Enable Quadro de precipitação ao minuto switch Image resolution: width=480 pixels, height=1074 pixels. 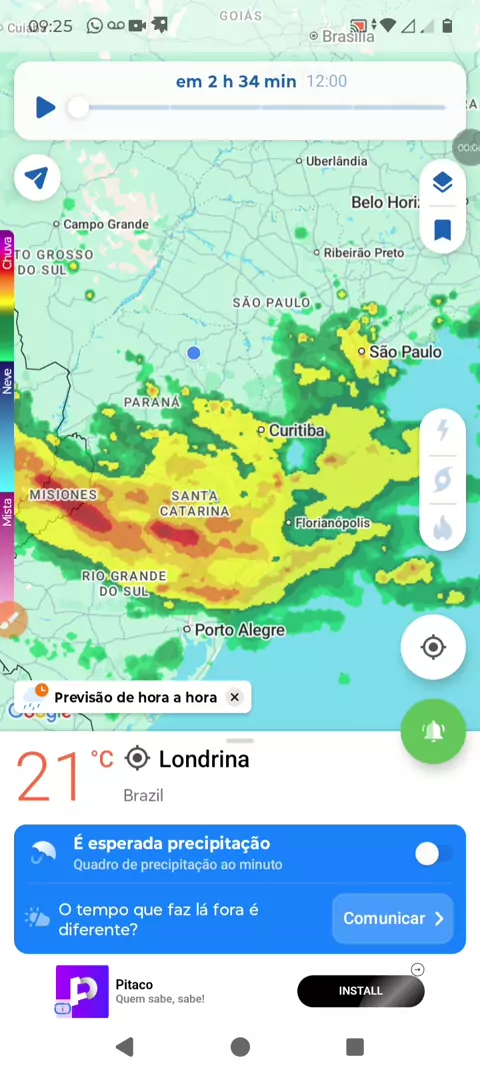point(434,854)
